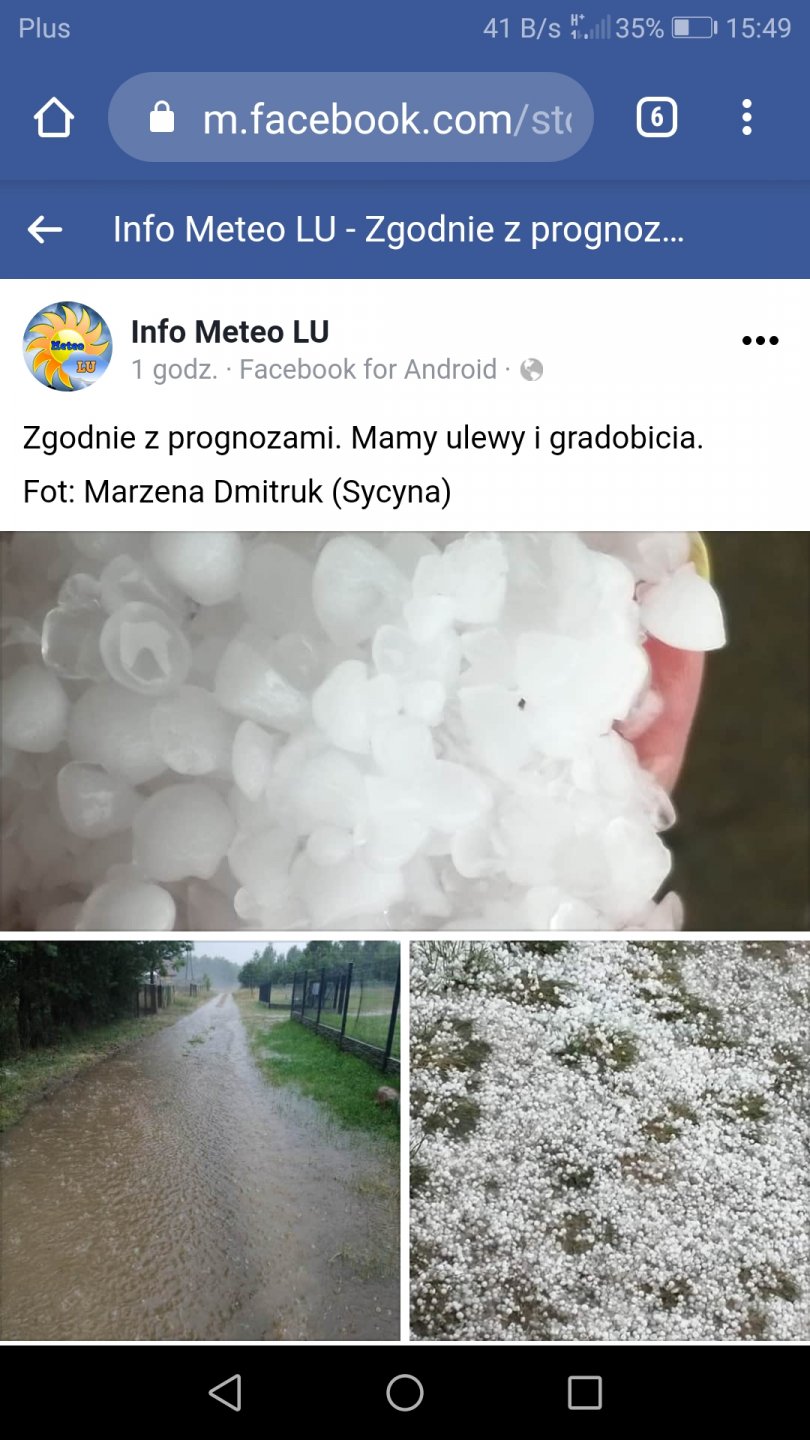Open the Info Meteo LU page name
Viewport: 810px width, 1440px height.
tap(230, 331)
